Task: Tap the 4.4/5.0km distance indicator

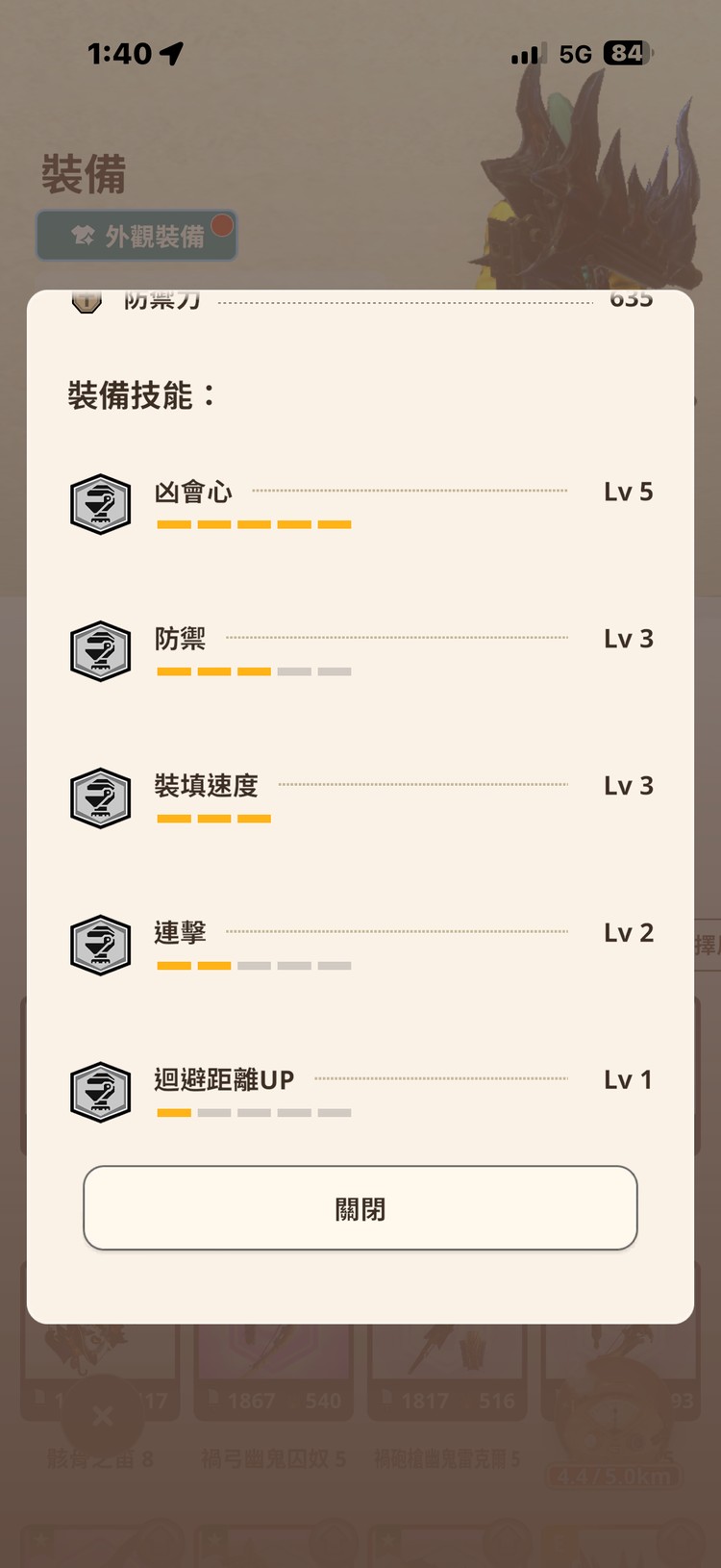Action: pos(613,1475)
